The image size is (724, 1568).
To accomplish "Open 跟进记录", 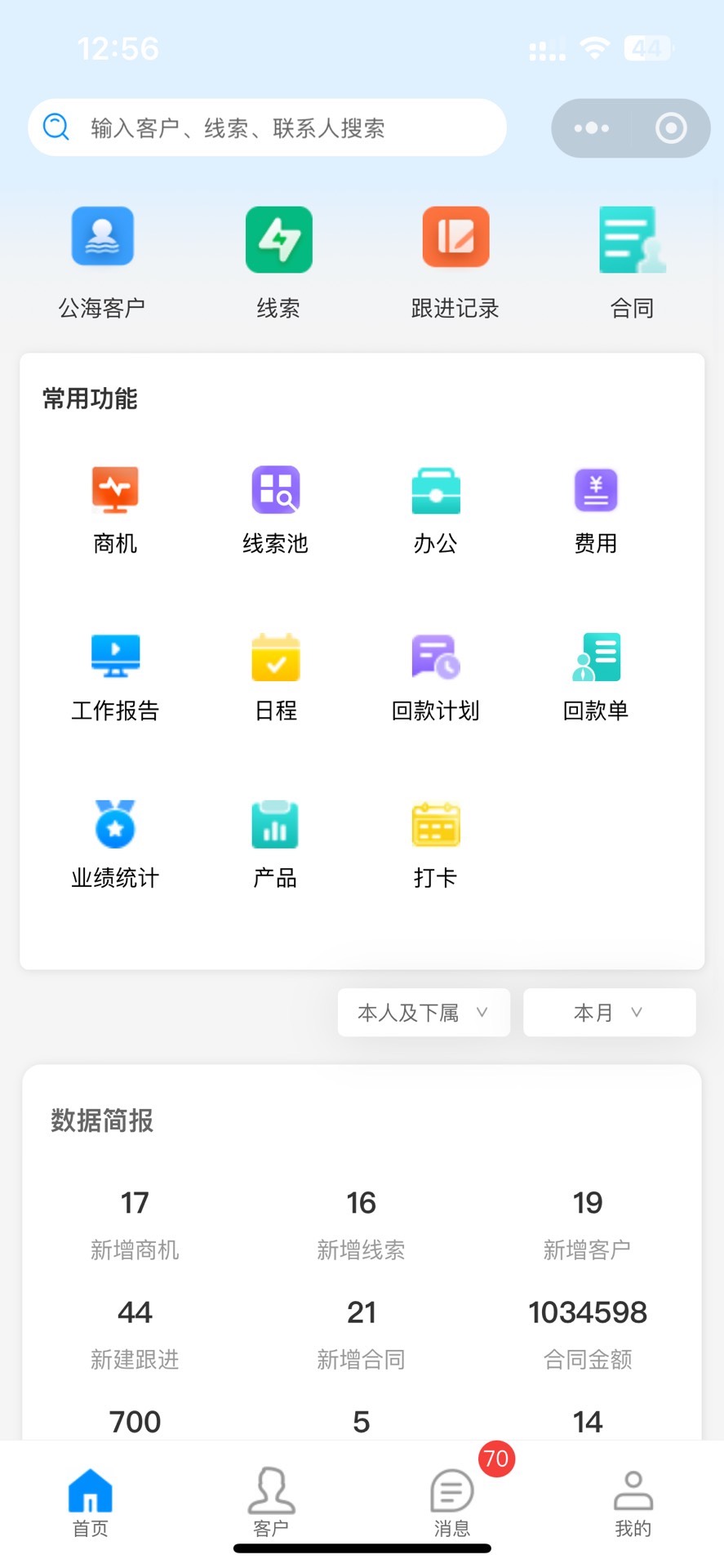I will click(455, 263).
